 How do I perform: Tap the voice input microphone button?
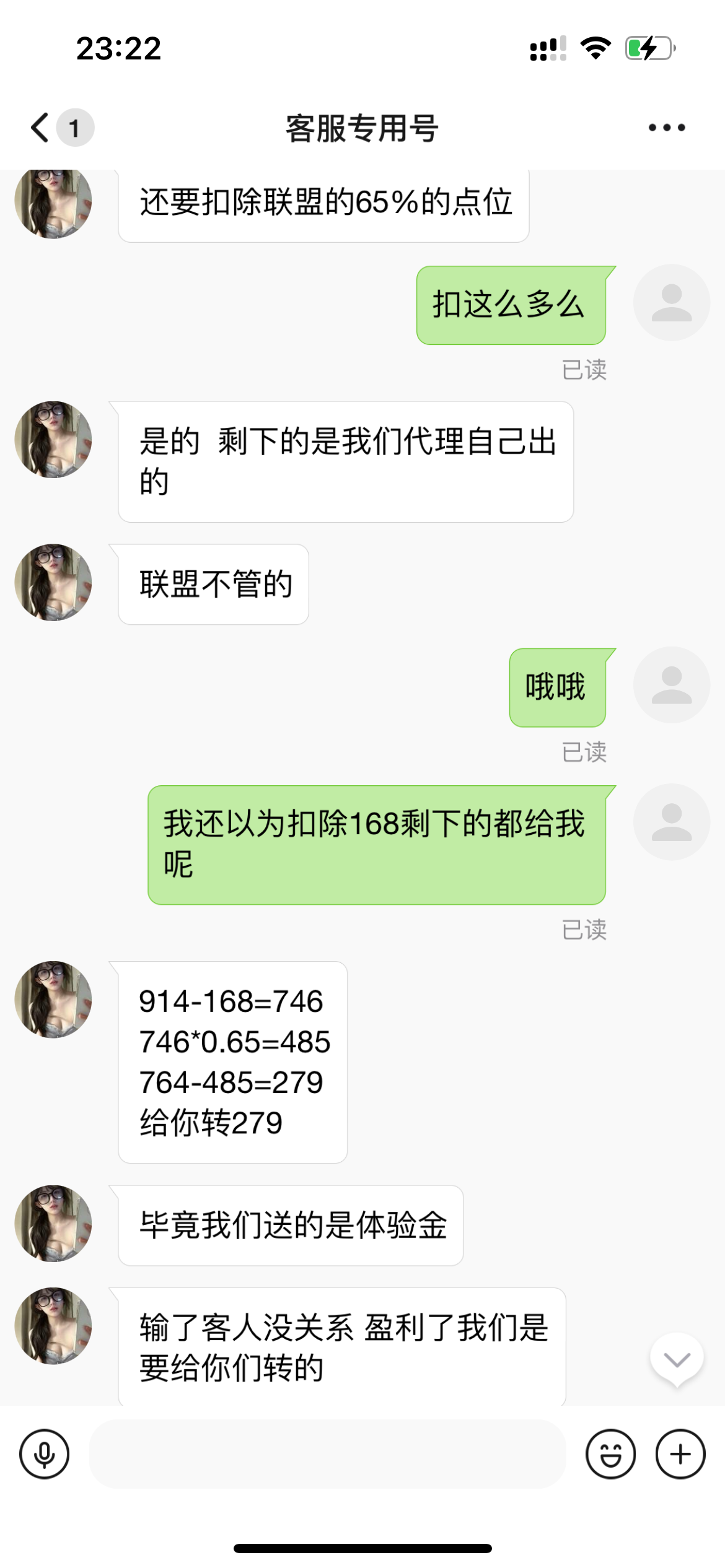click(45, 1453)
